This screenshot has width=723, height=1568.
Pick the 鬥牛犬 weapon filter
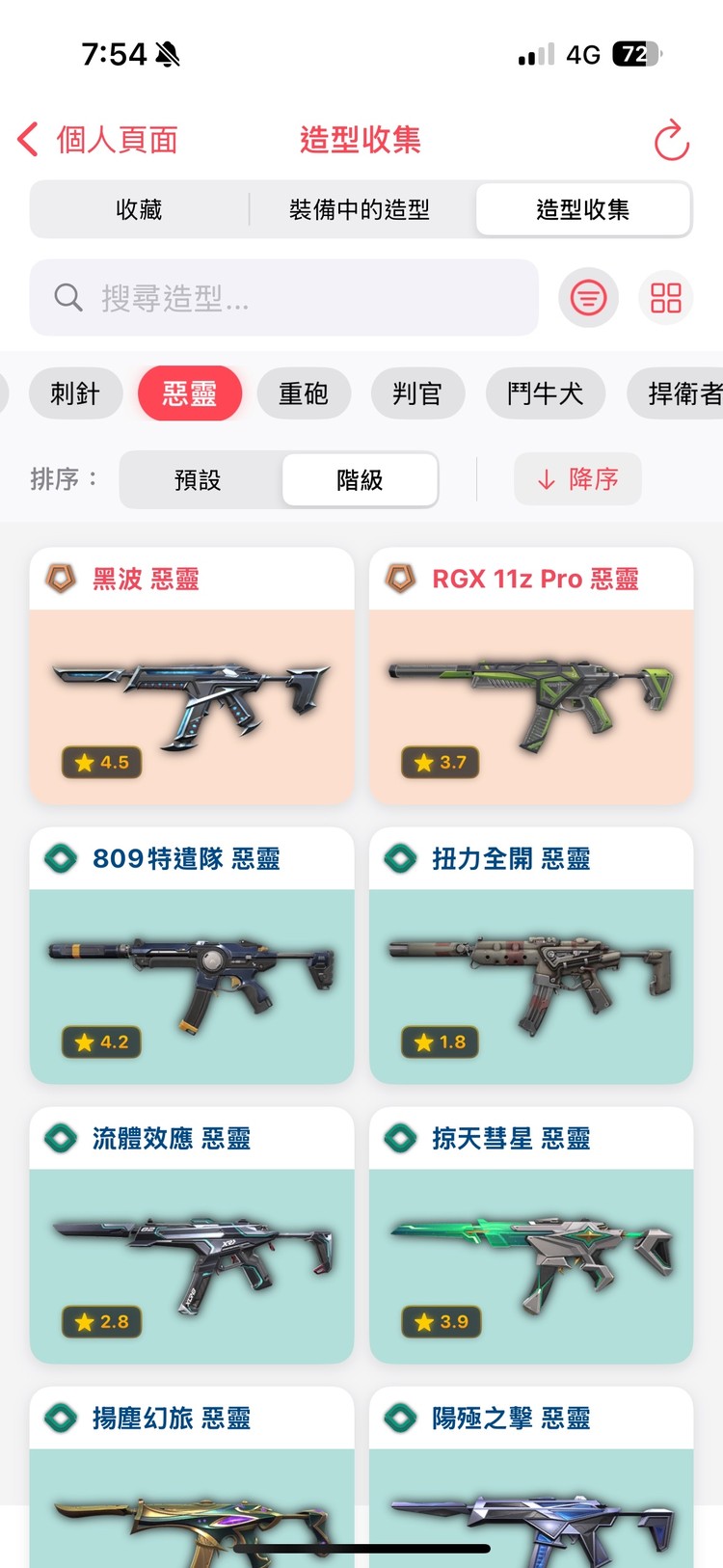[x=546, y=393]
